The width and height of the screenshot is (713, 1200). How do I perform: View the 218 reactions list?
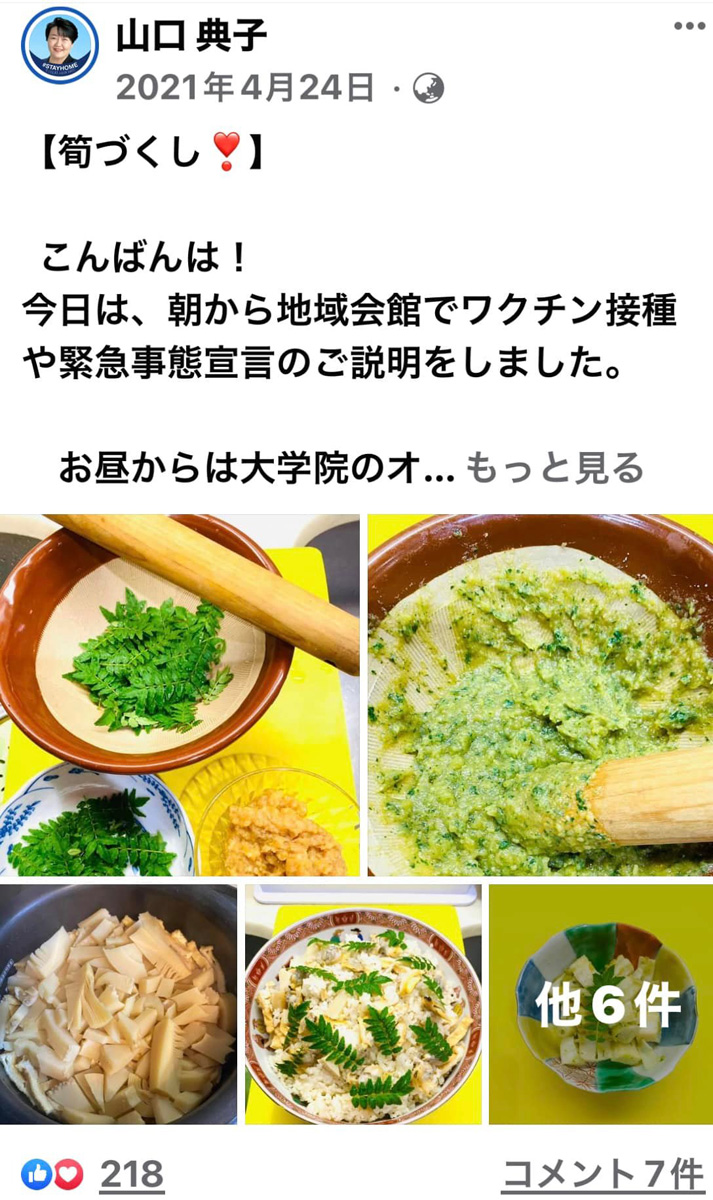pyautogui.click(x=131, y=1174)
